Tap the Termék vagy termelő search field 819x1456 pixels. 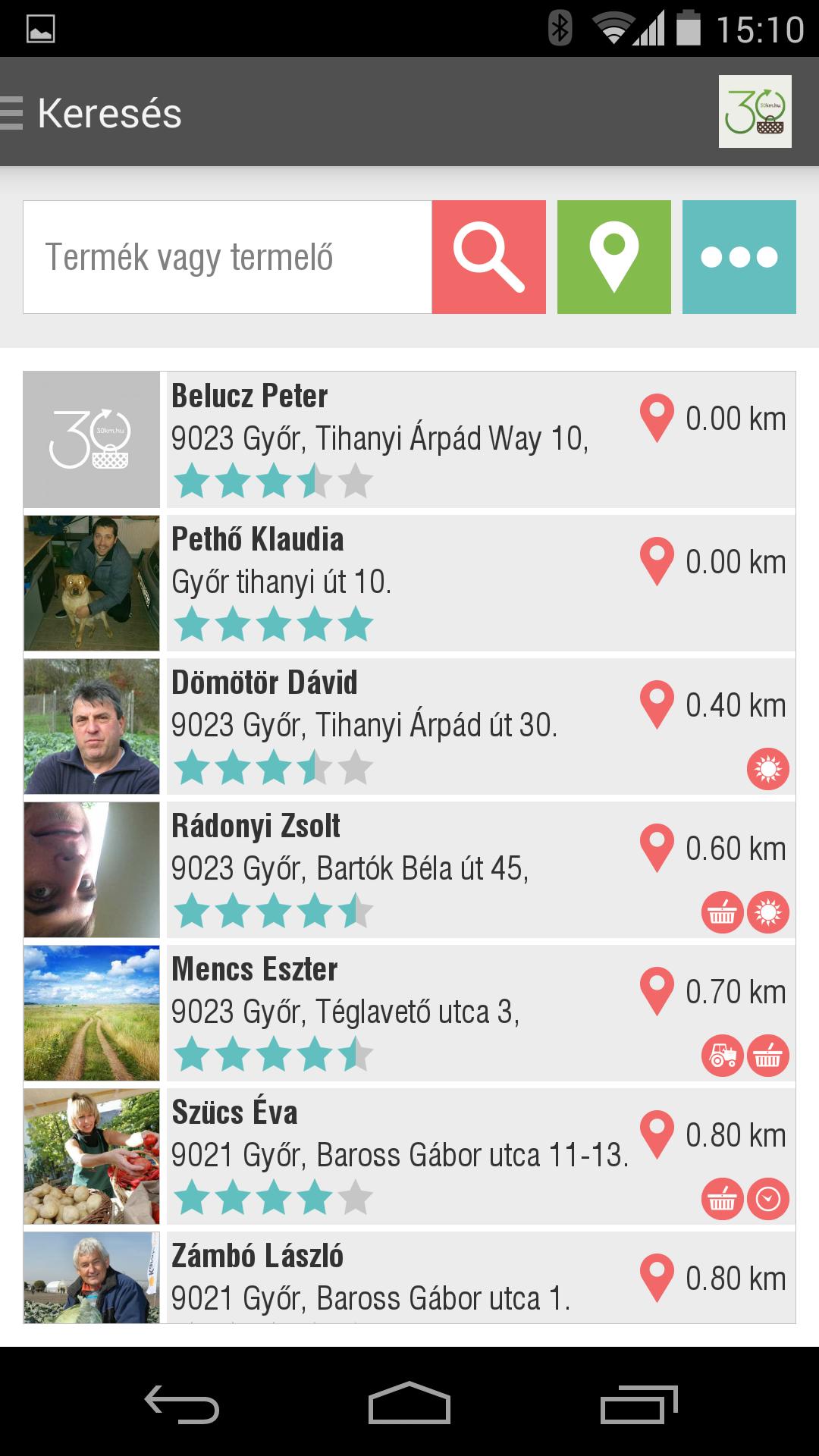[227, 257]
